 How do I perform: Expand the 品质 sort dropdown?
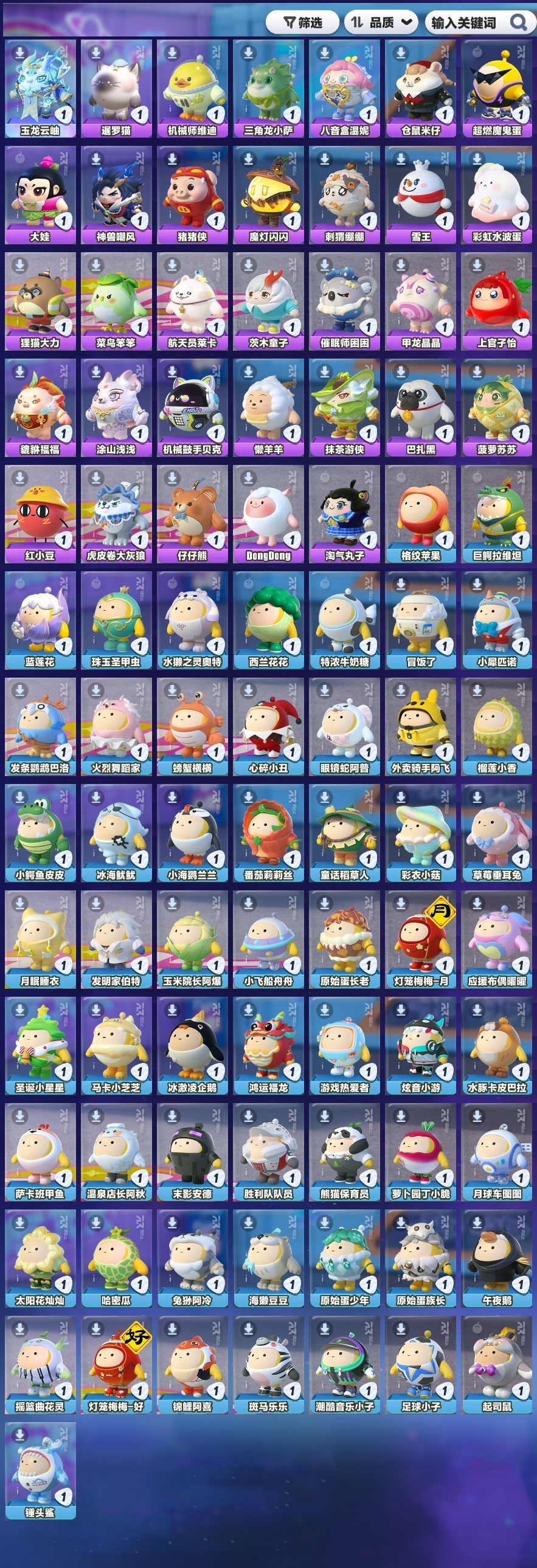(x=381, y=22)
